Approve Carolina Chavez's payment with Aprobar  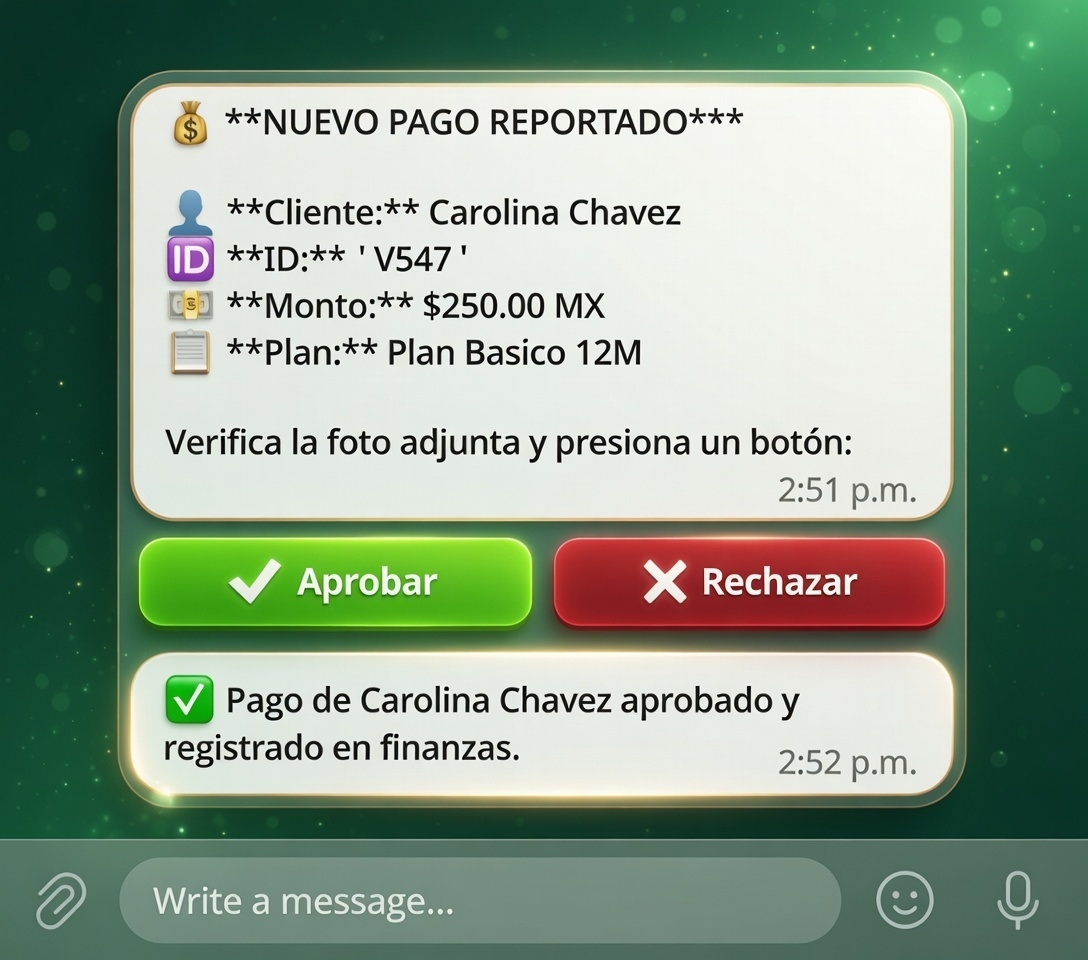pyautogui.click(x=335, y=583)
